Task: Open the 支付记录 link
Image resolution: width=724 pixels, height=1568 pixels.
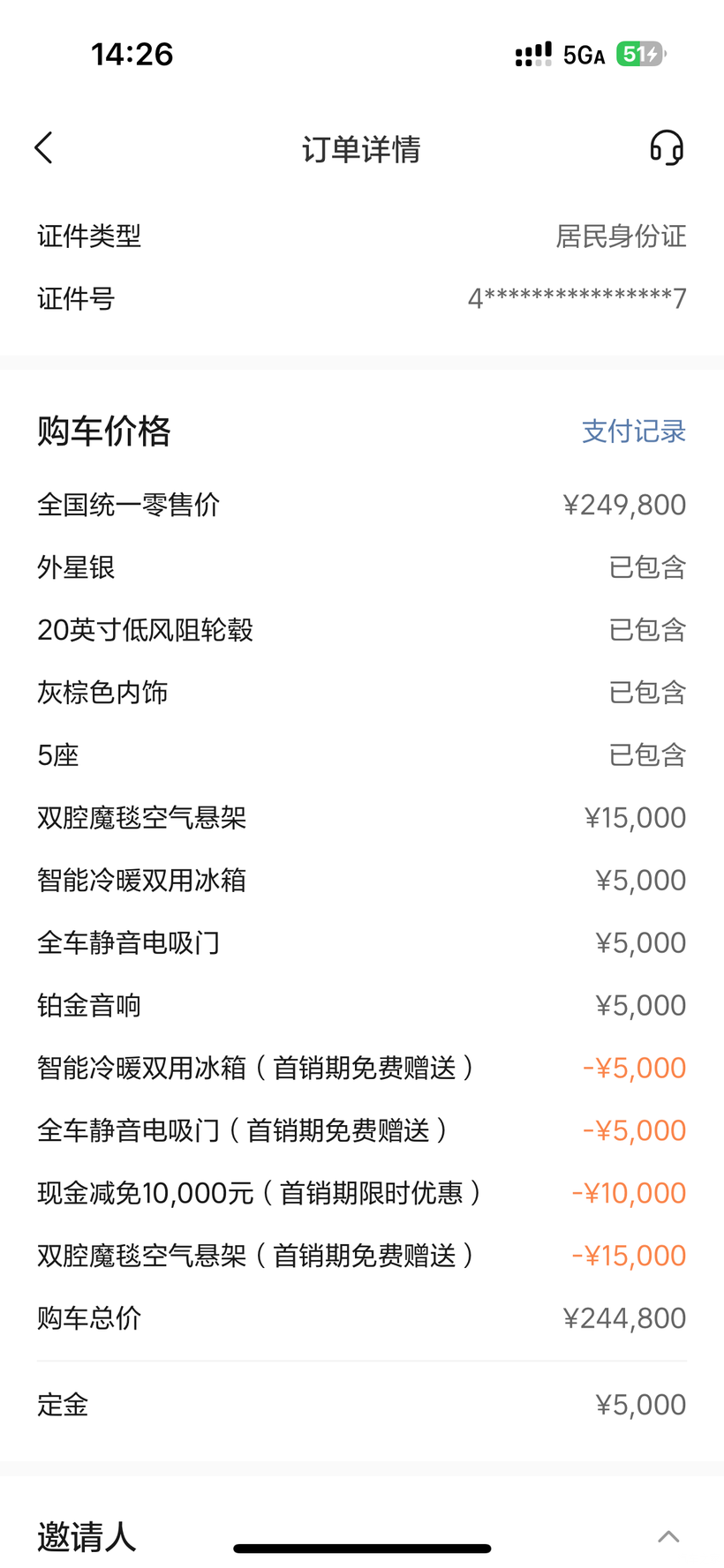Action: pyautogui.click(x=633, y=431)
